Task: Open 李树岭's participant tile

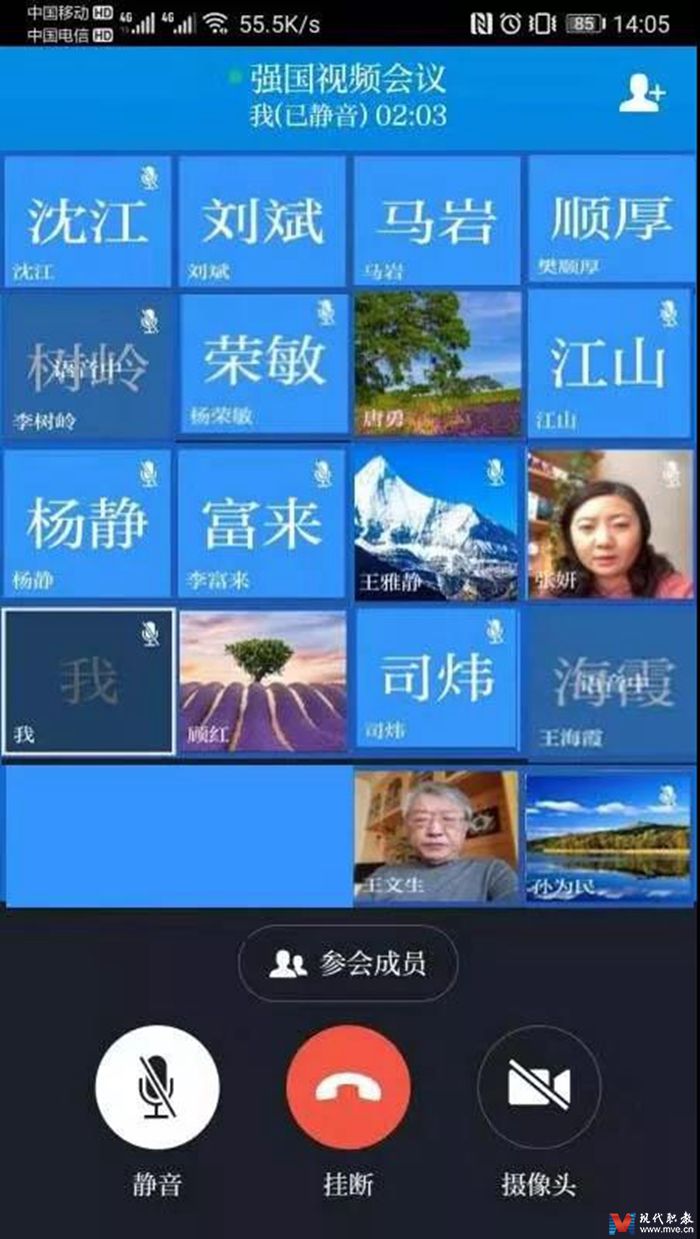Action: [x=88, y=365]
